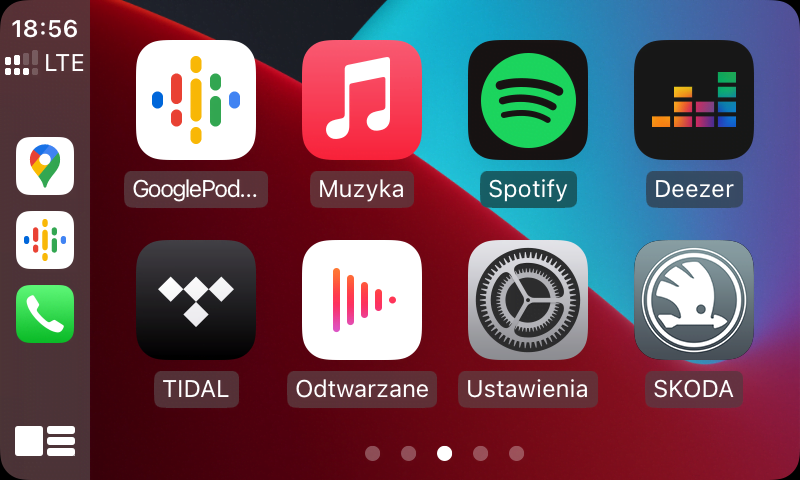Open Google Podcasts from the sidebar
Image resolution: width=800 pixels, height=480 pixels.
[x=45, y=240]
